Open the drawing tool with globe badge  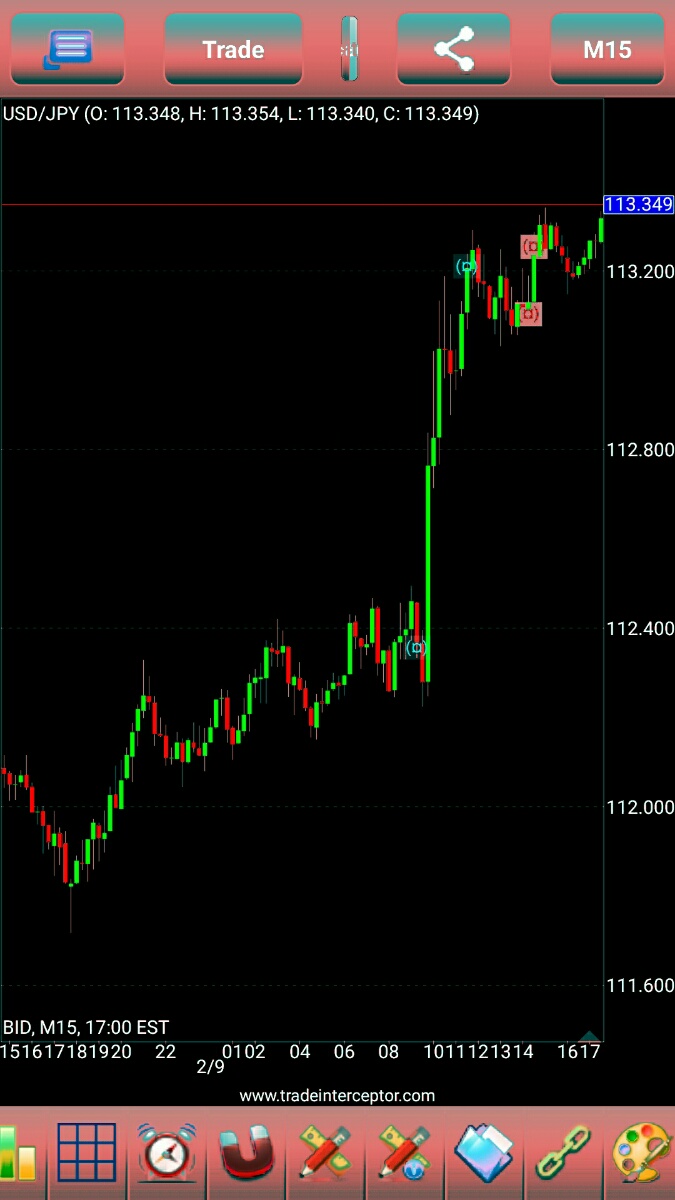coord(402,1153)
